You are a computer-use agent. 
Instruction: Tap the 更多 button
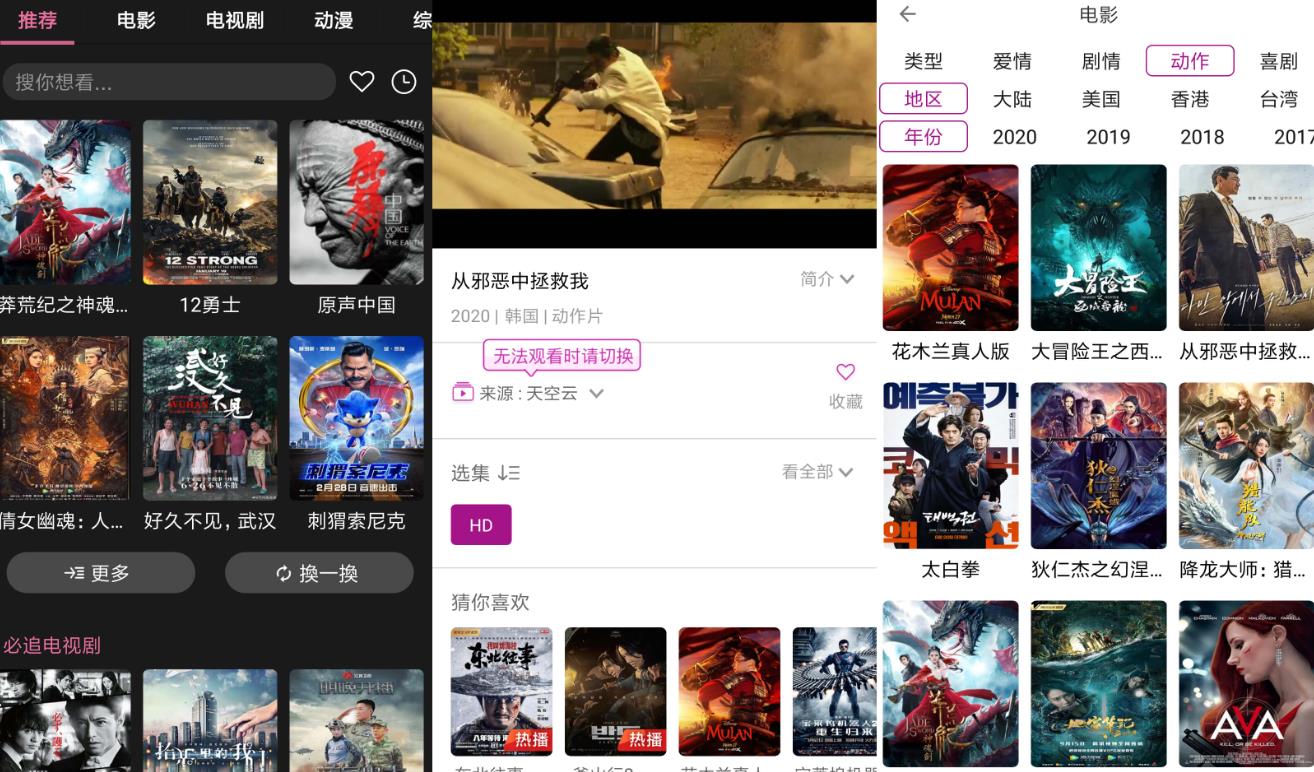pyautogui.click(x=100, y=573)
